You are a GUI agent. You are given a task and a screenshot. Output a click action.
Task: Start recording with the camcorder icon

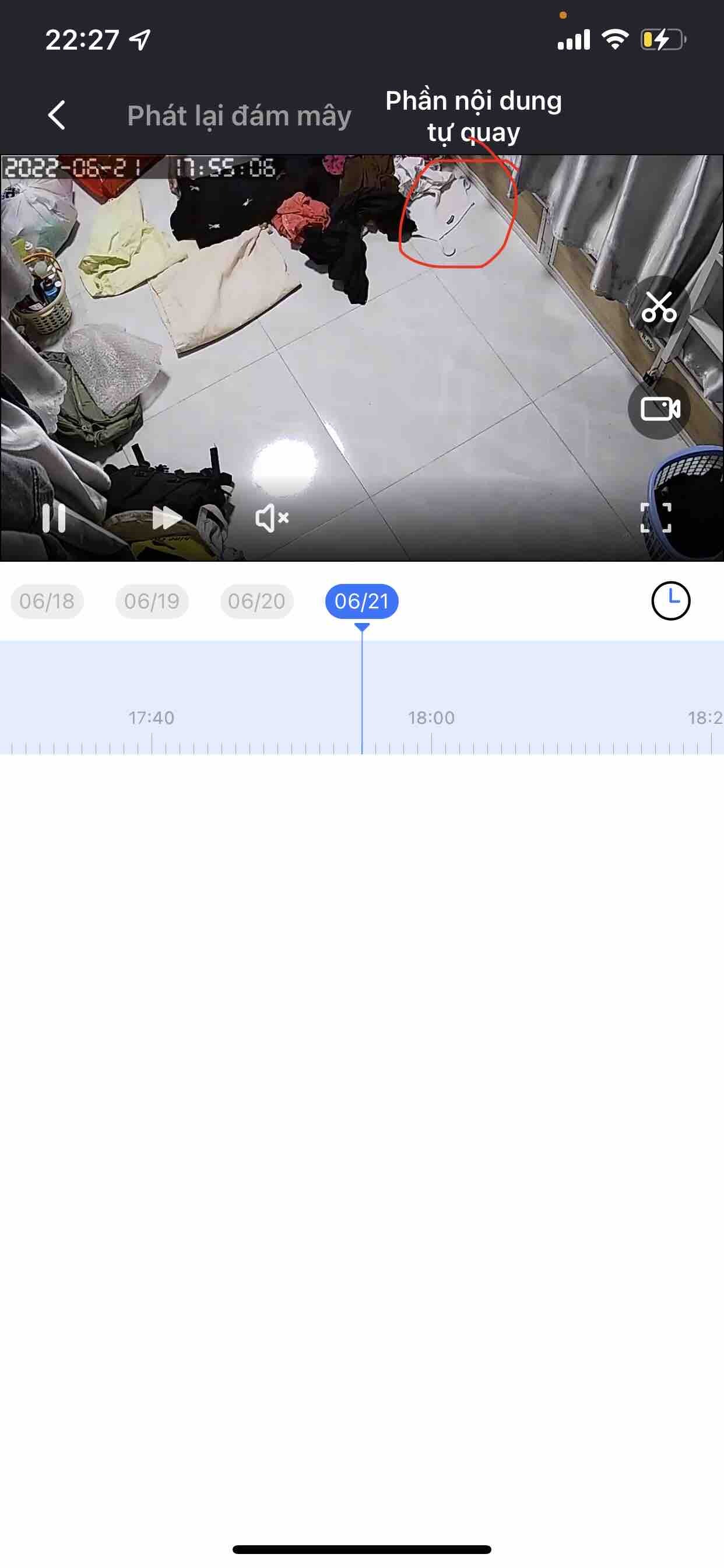coord(660,408)
